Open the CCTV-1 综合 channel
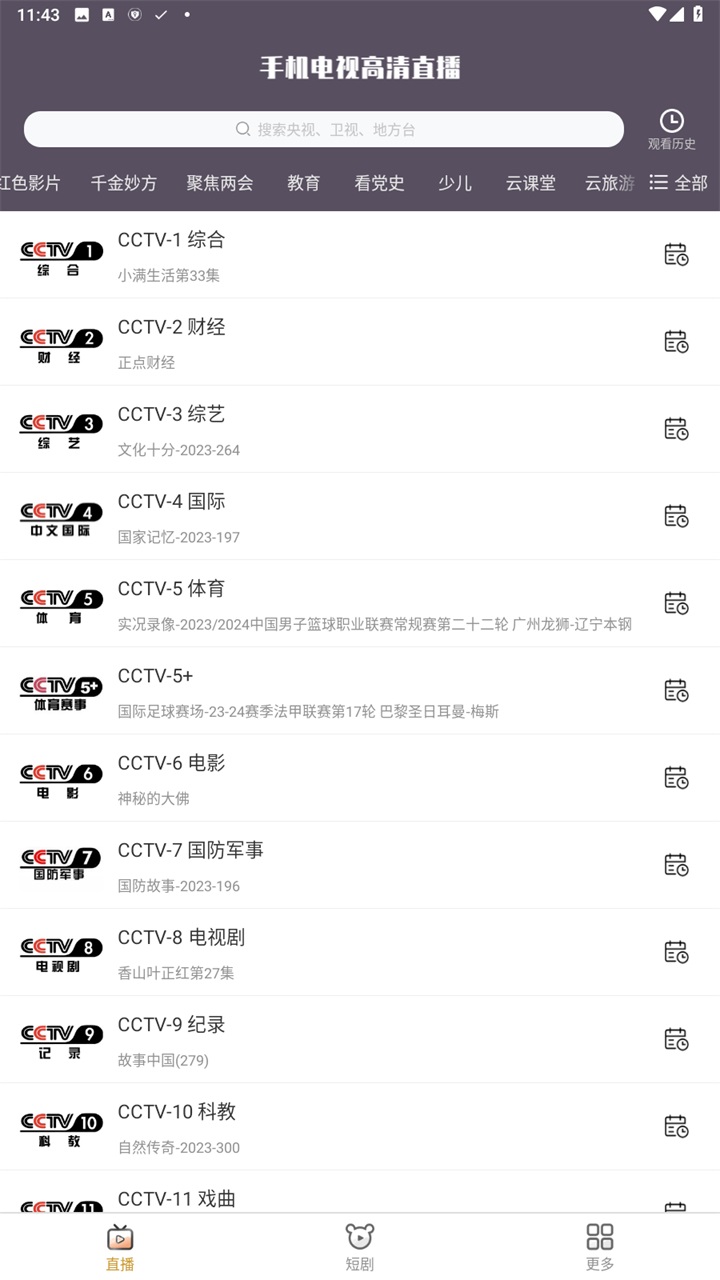The image size is (720, 1280). coord(300,254)
